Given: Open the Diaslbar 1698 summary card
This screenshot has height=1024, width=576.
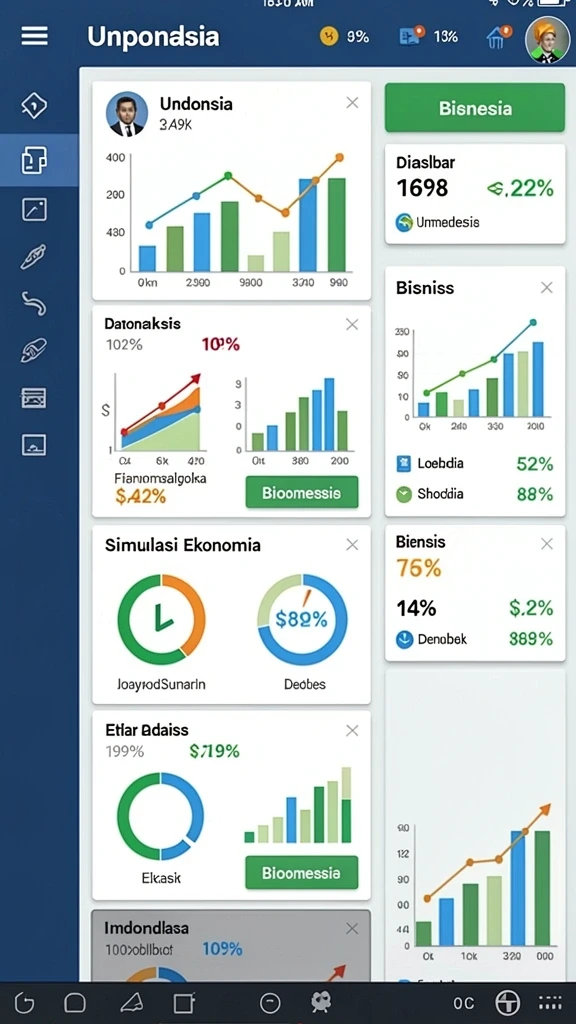Looking at the screenshot, I should coord(475,194).
